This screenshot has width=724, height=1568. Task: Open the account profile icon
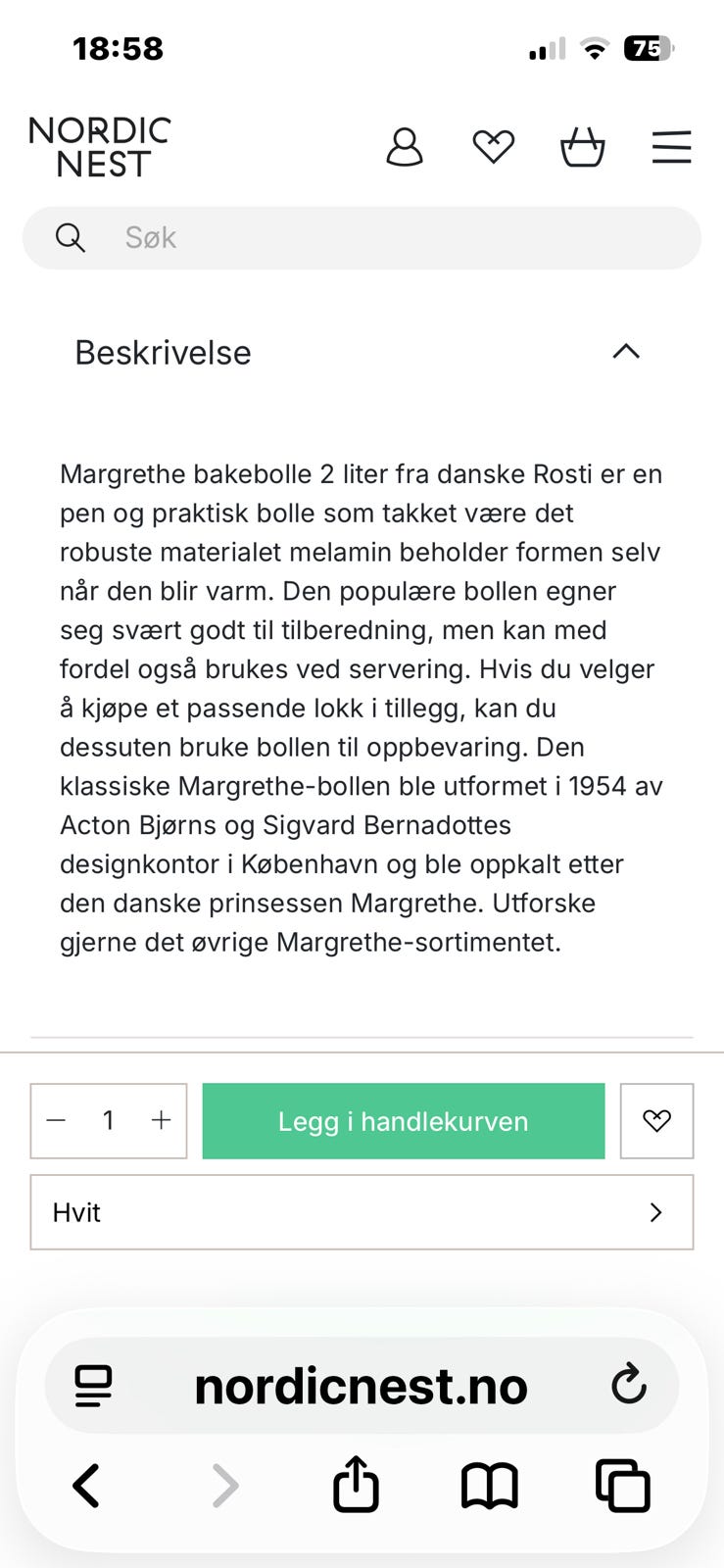(x=404, y=147)
